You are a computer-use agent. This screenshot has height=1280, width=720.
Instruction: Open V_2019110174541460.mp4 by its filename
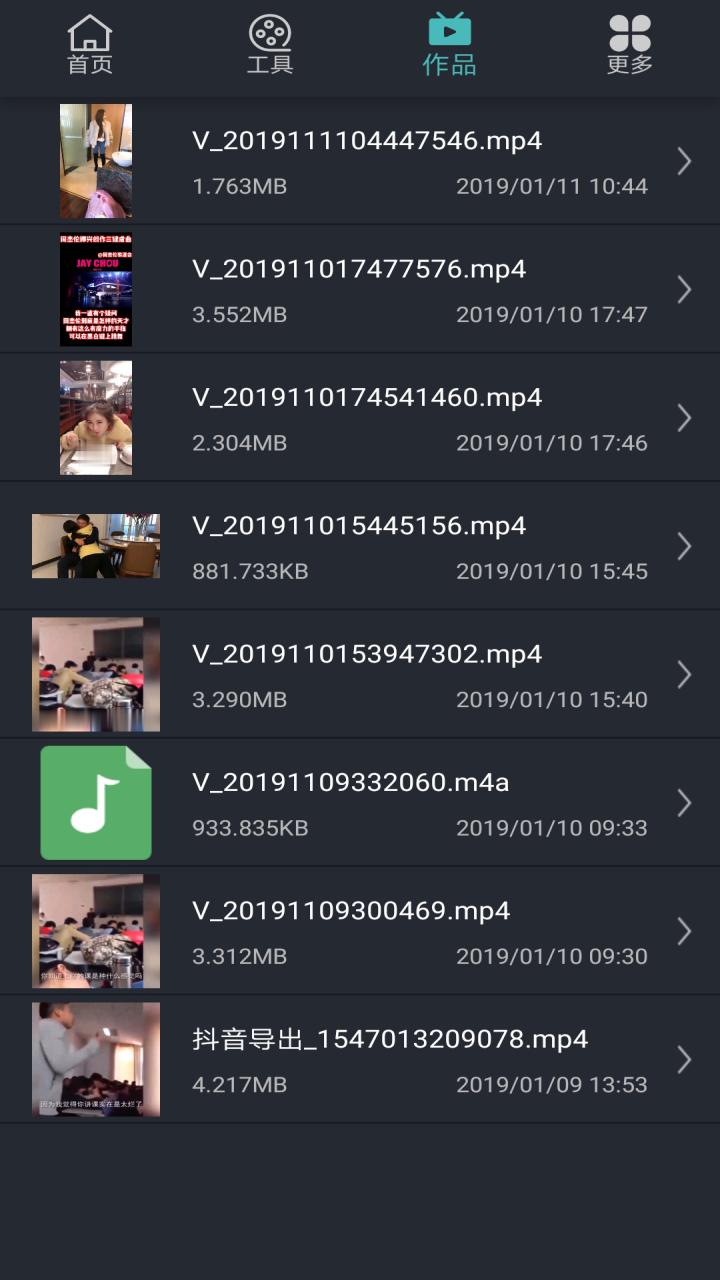click(x=366, y=397)
